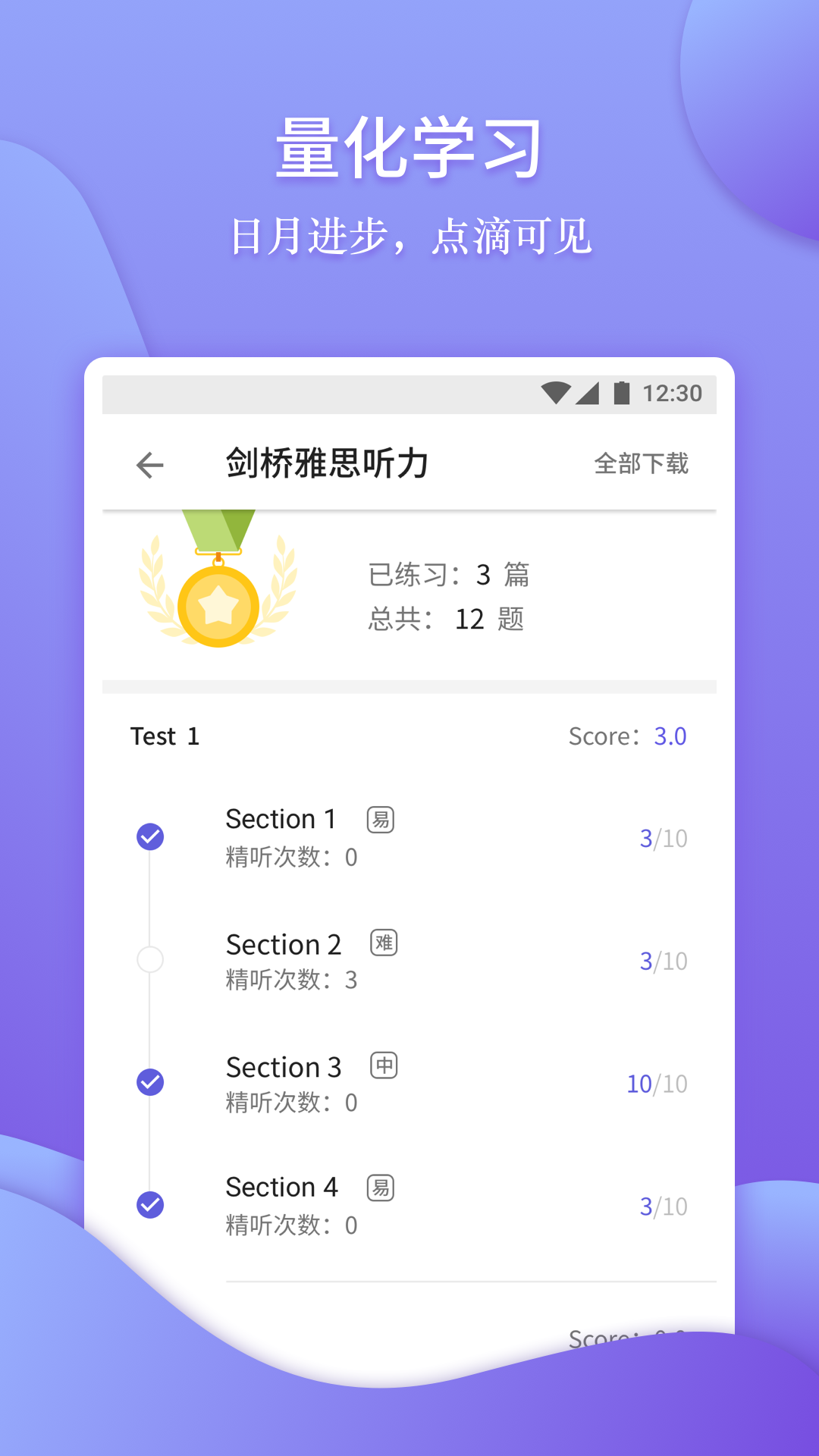The image size is (819, 1456).
Task: Tap the 难 difficulty badge on Section 2
Action: tap(383, 943)
